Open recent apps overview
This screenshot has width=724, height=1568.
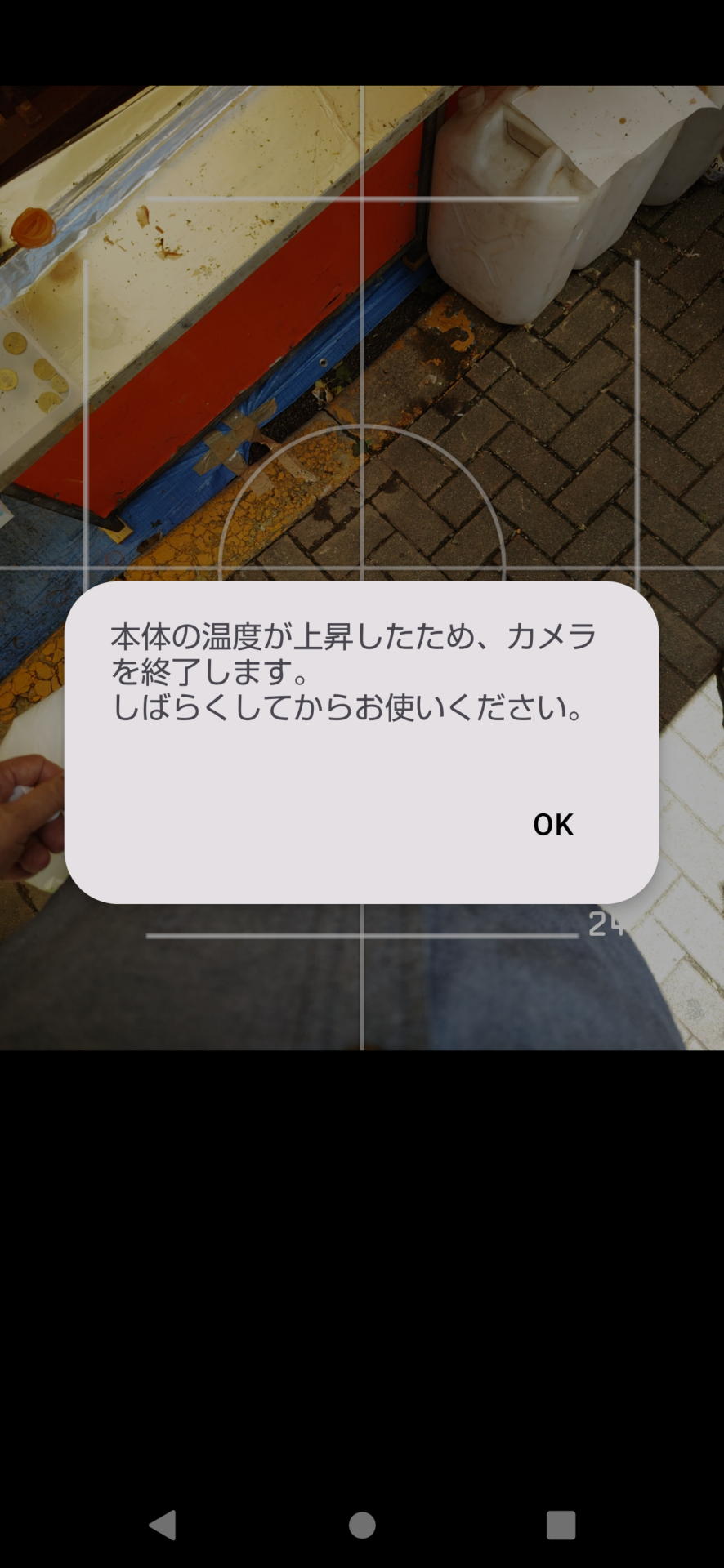(561, 1525)
